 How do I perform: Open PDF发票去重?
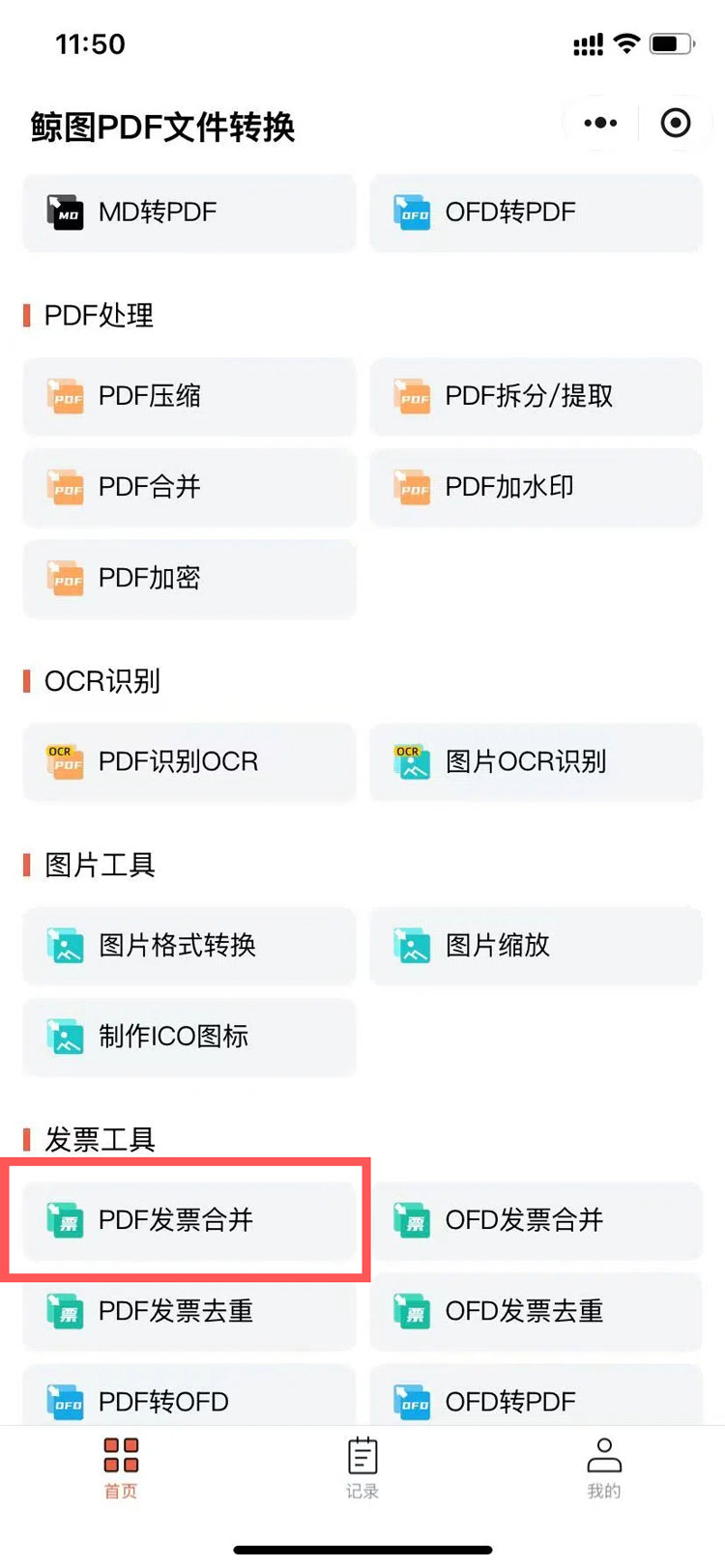coord(189,1311)
